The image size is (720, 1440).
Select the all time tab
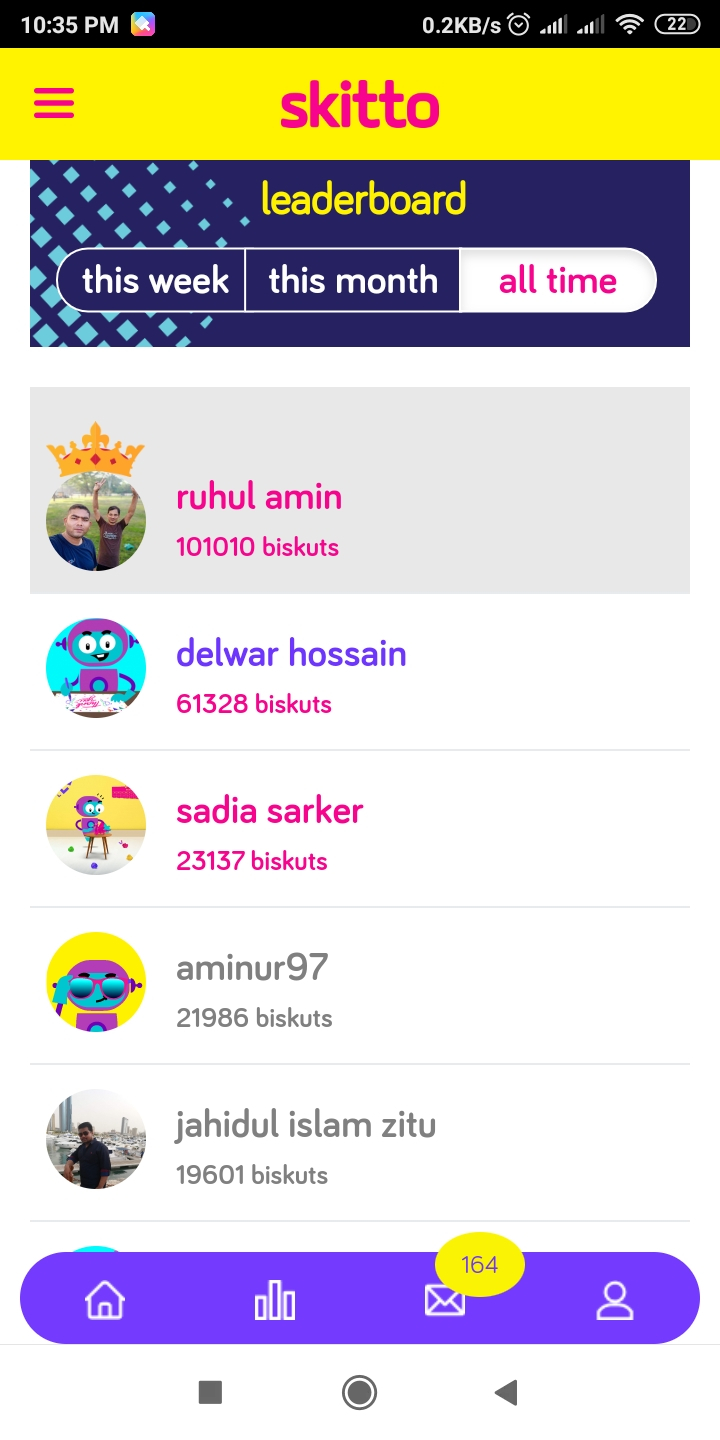(557, 281)
